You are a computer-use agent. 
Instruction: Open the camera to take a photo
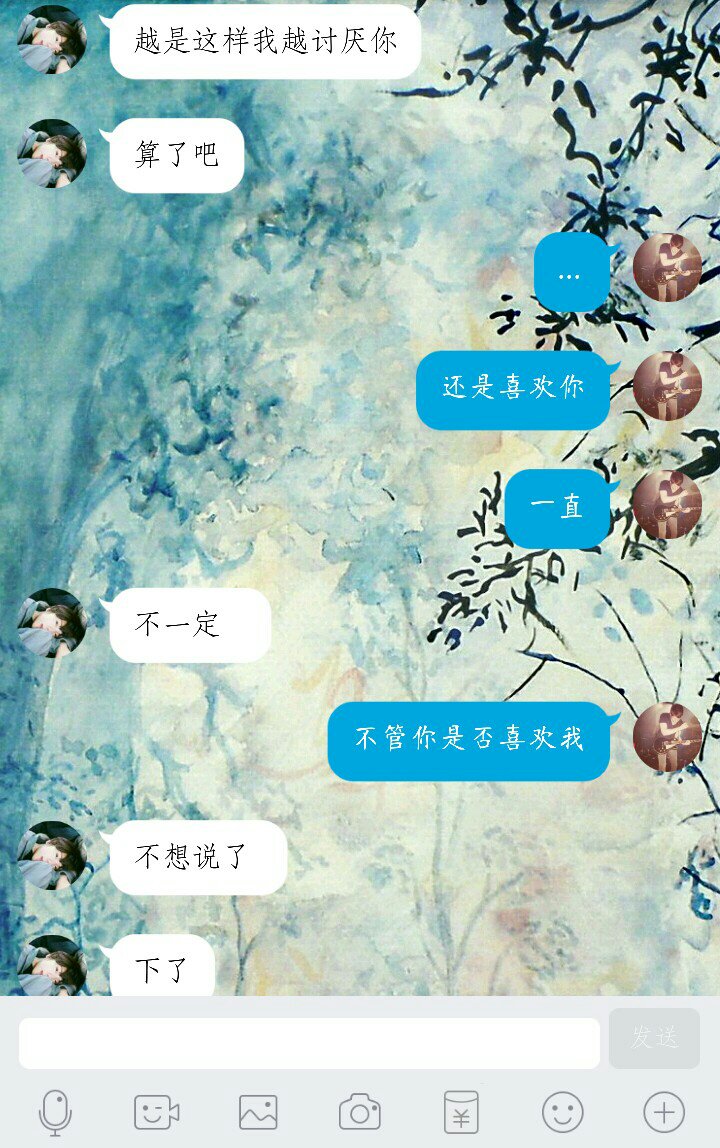click(x=360, y=1111)
